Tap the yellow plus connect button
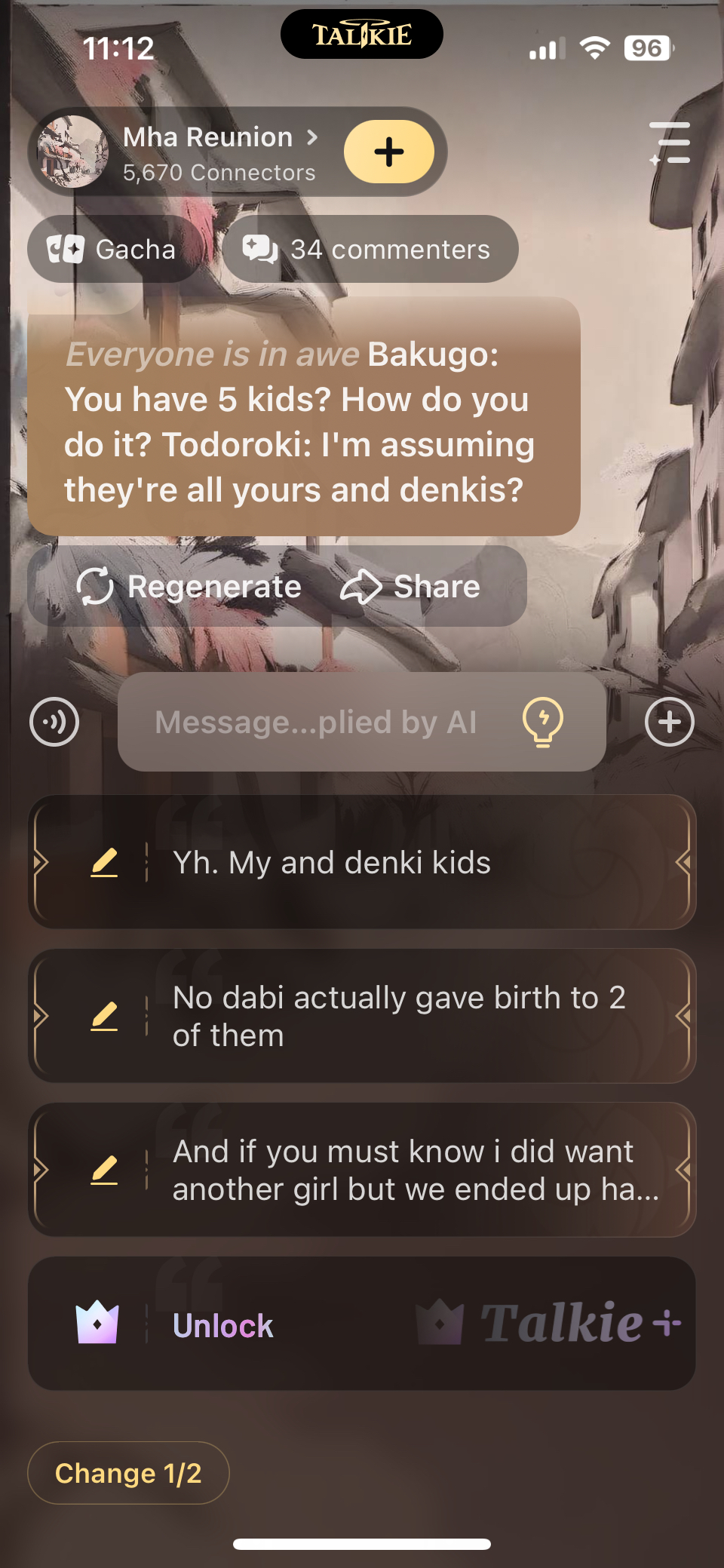The height and width of the screenshot is (1568, 724). pyautogui.click(x=388, y=152)
